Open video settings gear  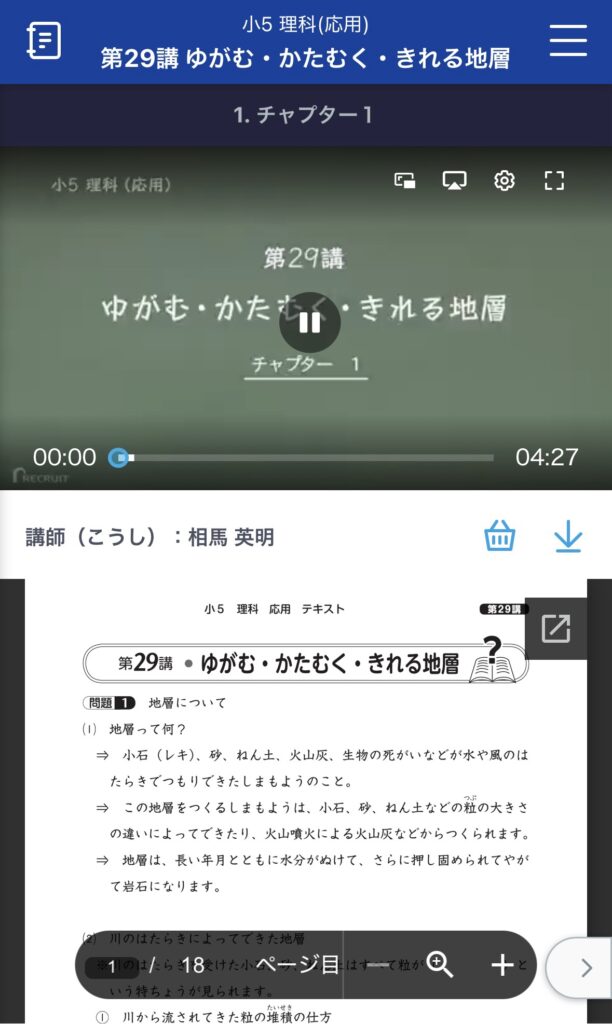pyautogui.click(x=504, y=181)
